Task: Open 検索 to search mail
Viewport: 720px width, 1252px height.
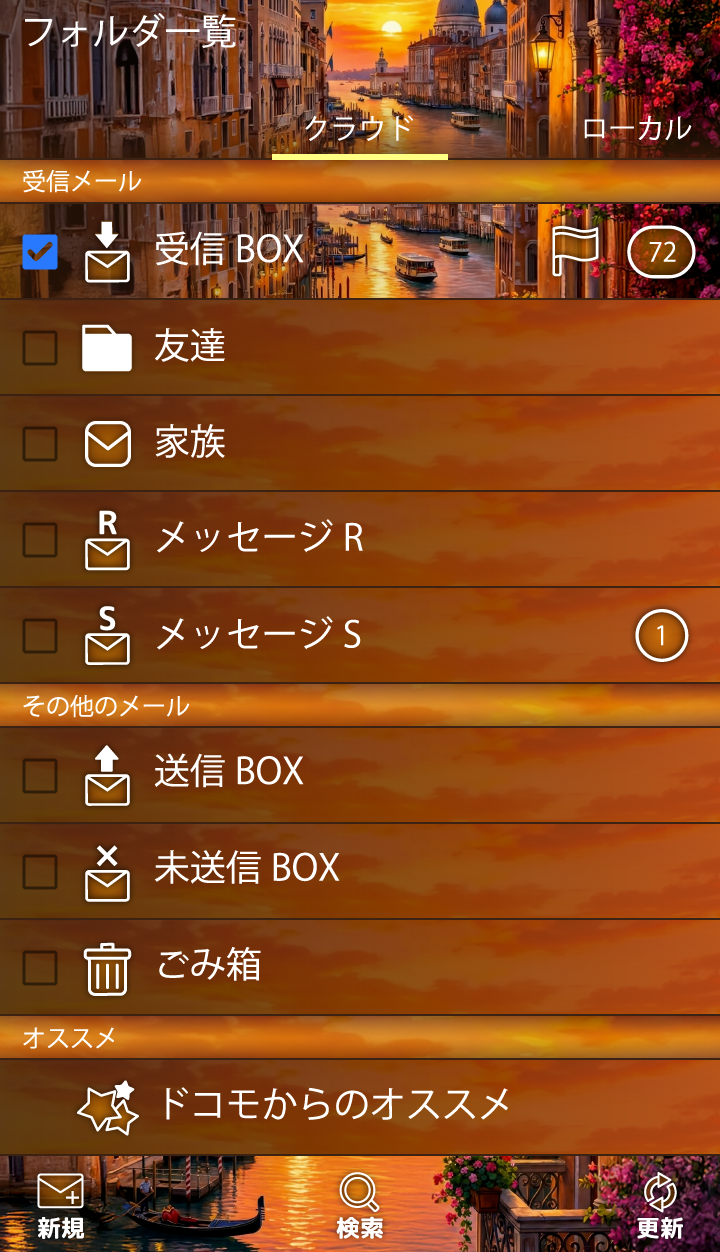Action: [360, 1205]
